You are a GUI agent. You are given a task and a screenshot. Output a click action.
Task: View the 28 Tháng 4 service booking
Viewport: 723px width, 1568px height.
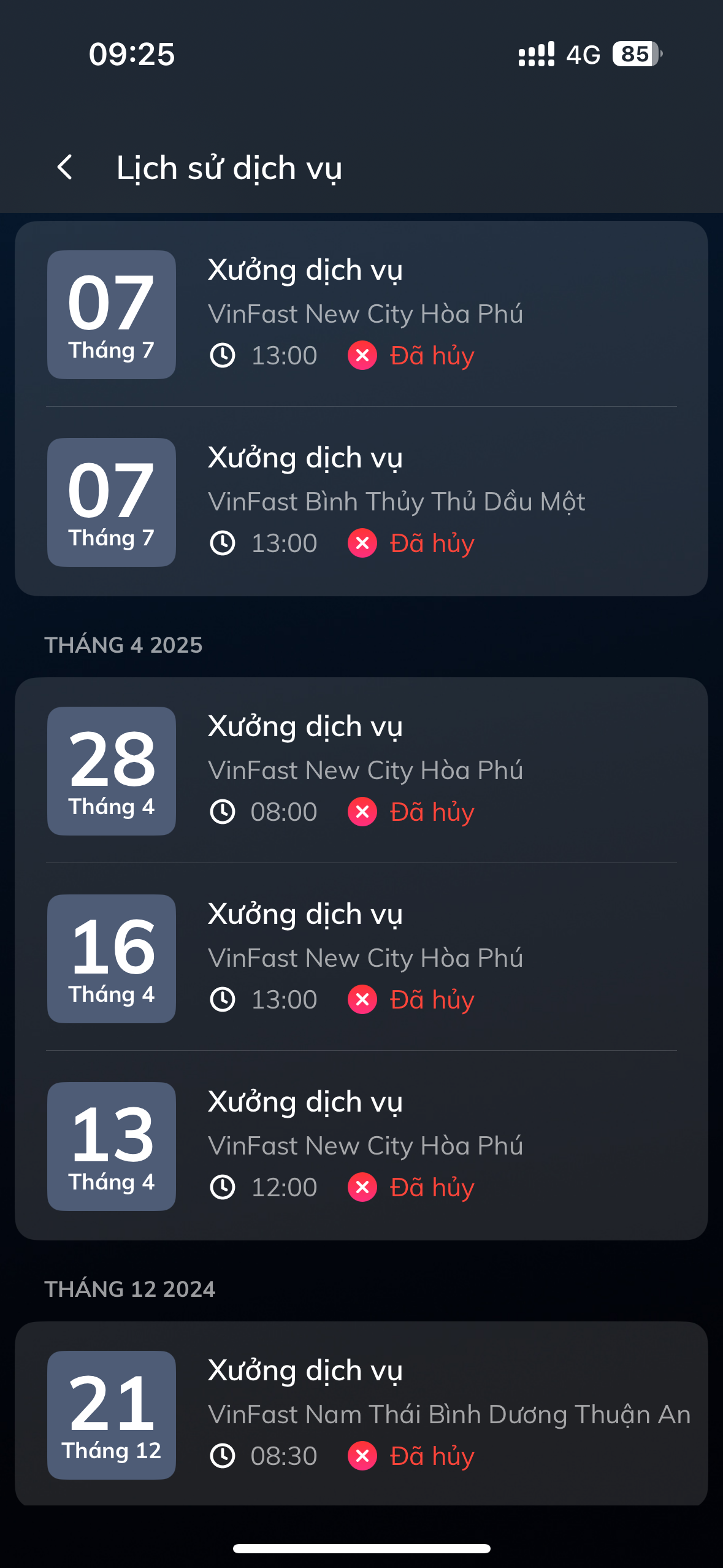(x=361, y=771)
